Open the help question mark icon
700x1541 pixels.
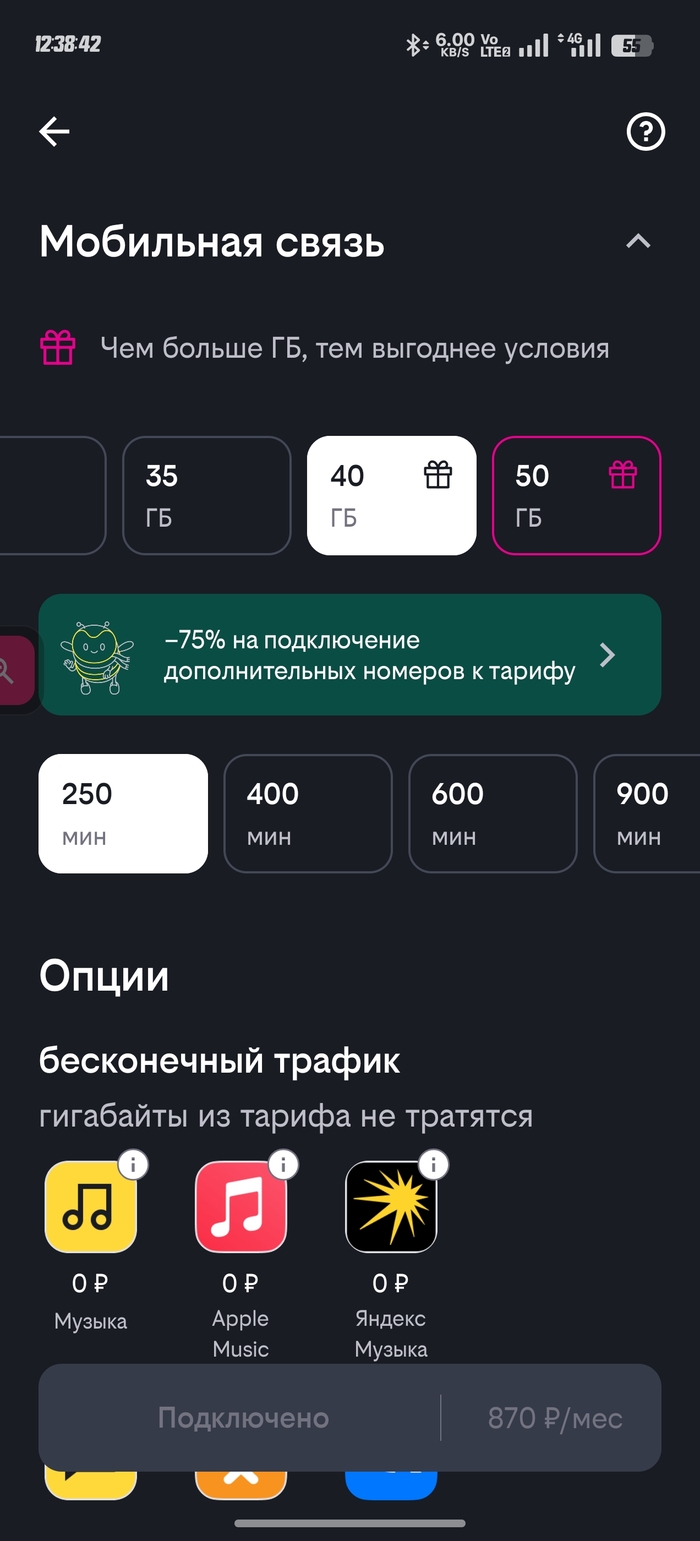645,131
